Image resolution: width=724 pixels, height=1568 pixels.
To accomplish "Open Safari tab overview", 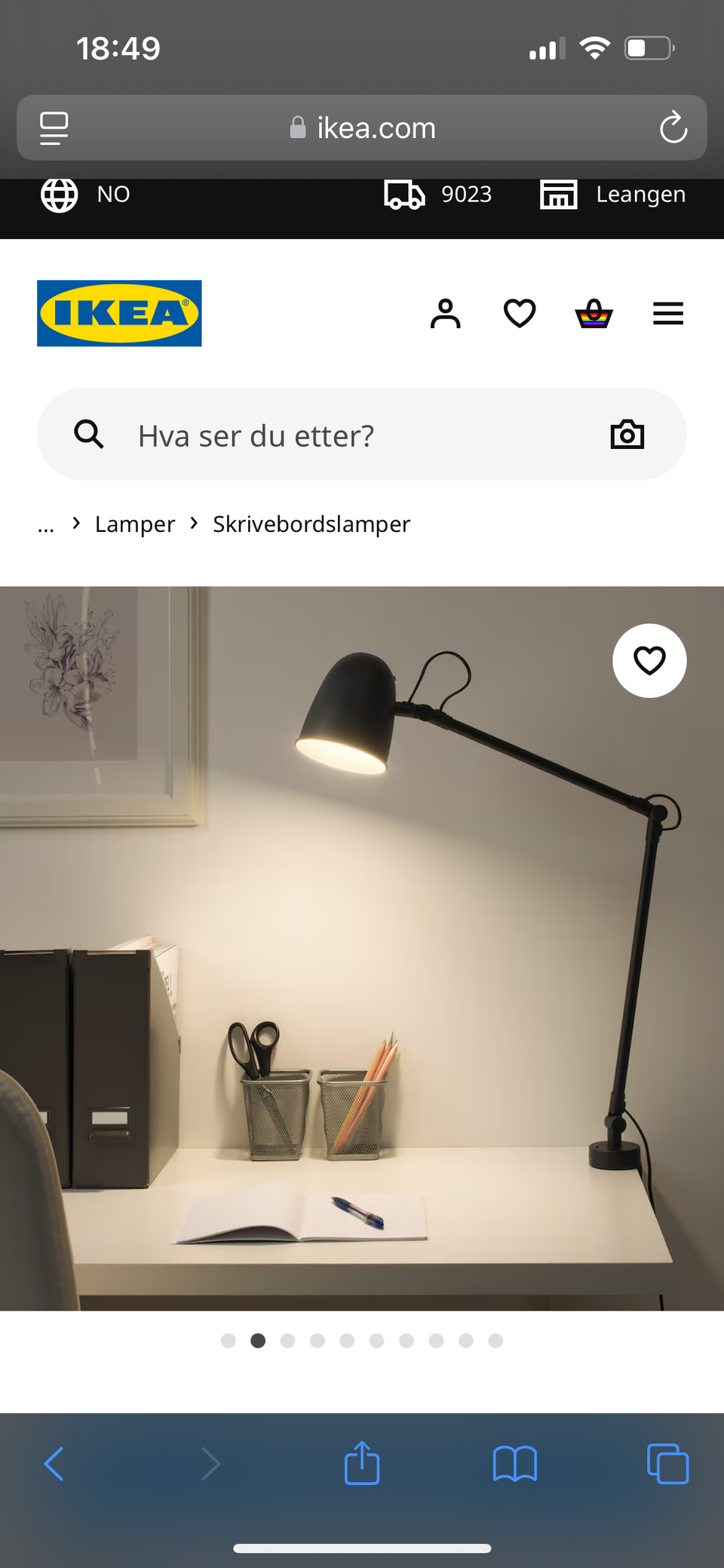I will tap(667, 1462).
